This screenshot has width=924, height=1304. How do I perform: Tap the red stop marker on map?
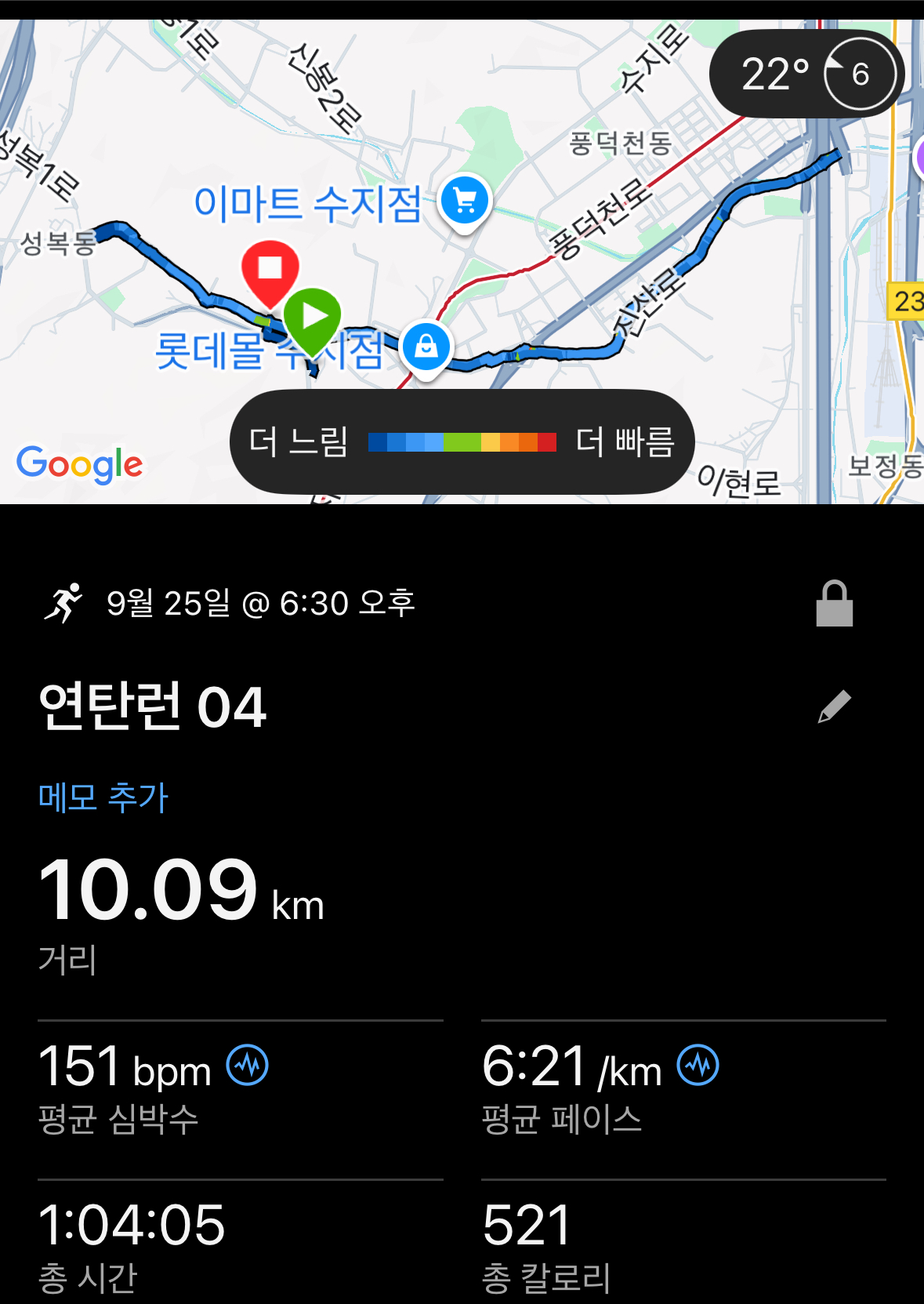tap(270, 271)
